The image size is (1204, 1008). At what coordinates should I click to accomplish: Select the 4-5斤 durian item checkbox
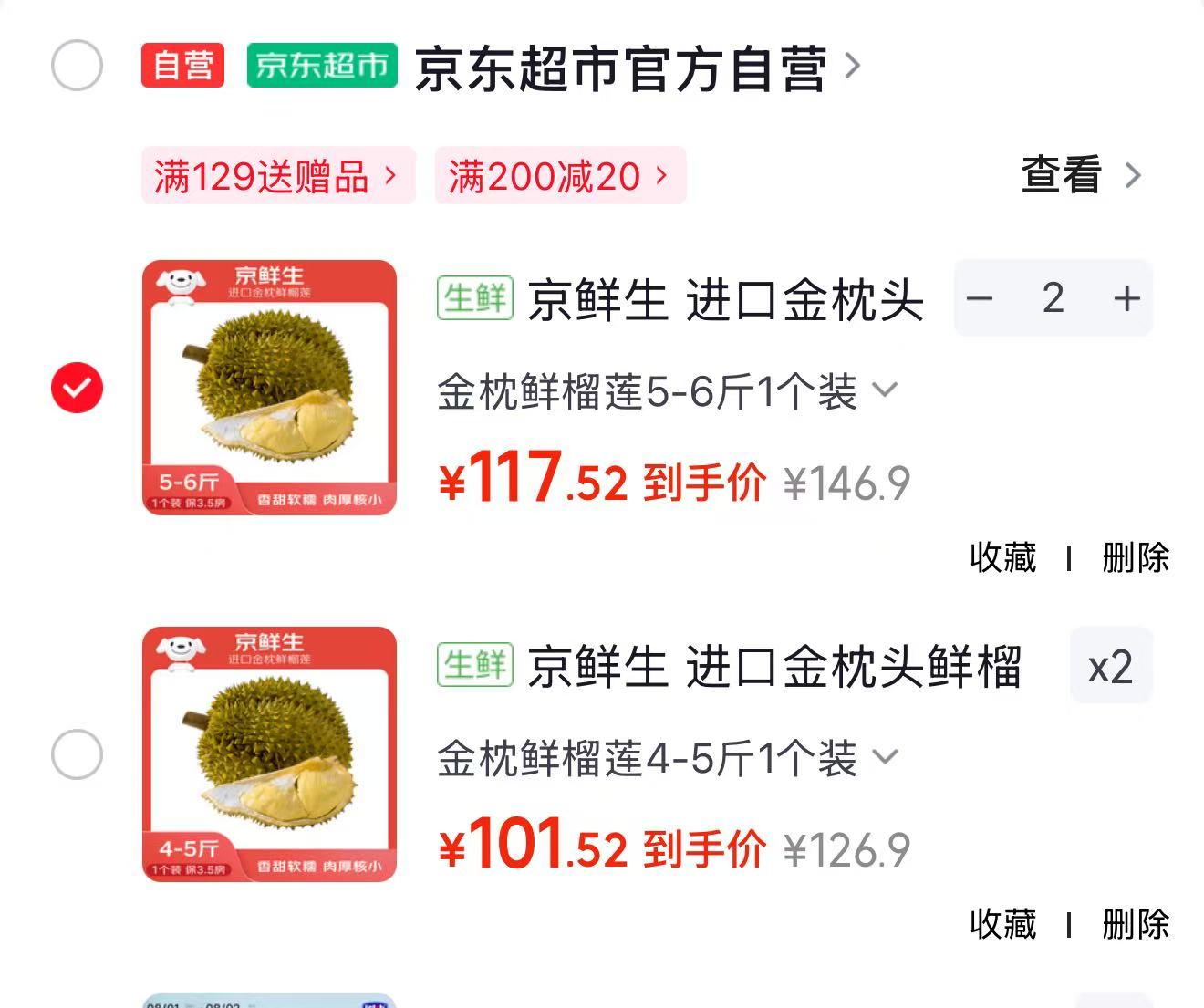coord(77,754)
